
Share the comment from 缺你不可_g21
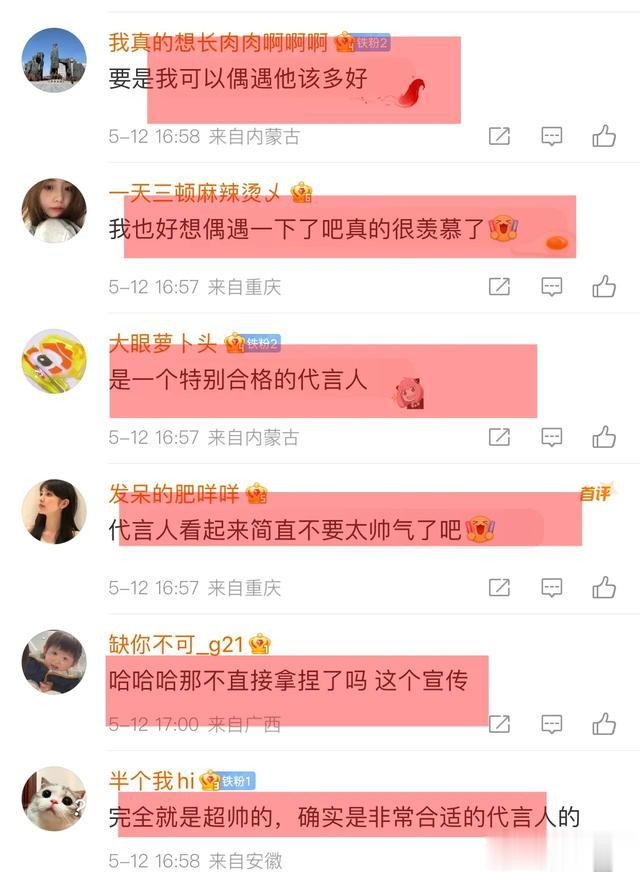point(499,724)
